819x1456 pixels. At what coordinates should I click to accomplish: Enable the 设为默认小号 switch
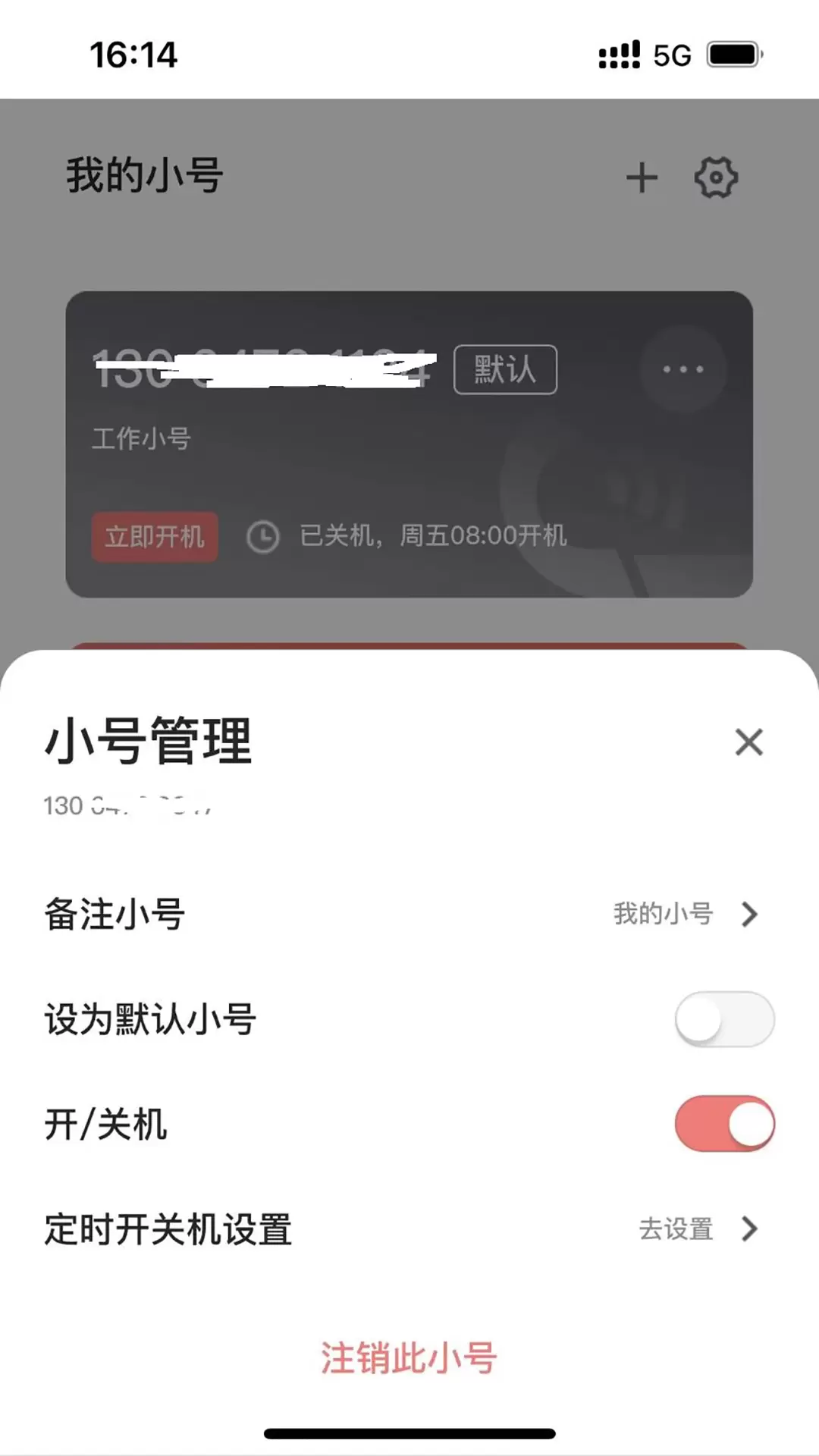coord(724,1019)
